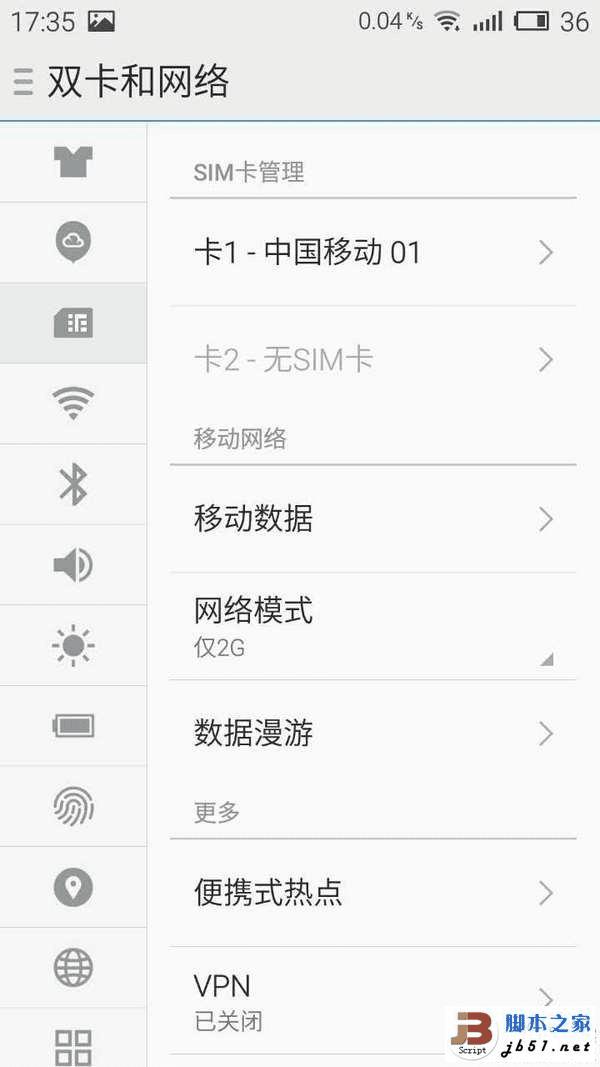The width and height of the screenshot is (600, 1067).
Task: Expand the 网络模式 dropdown
Action: click(x=373, y=626)
